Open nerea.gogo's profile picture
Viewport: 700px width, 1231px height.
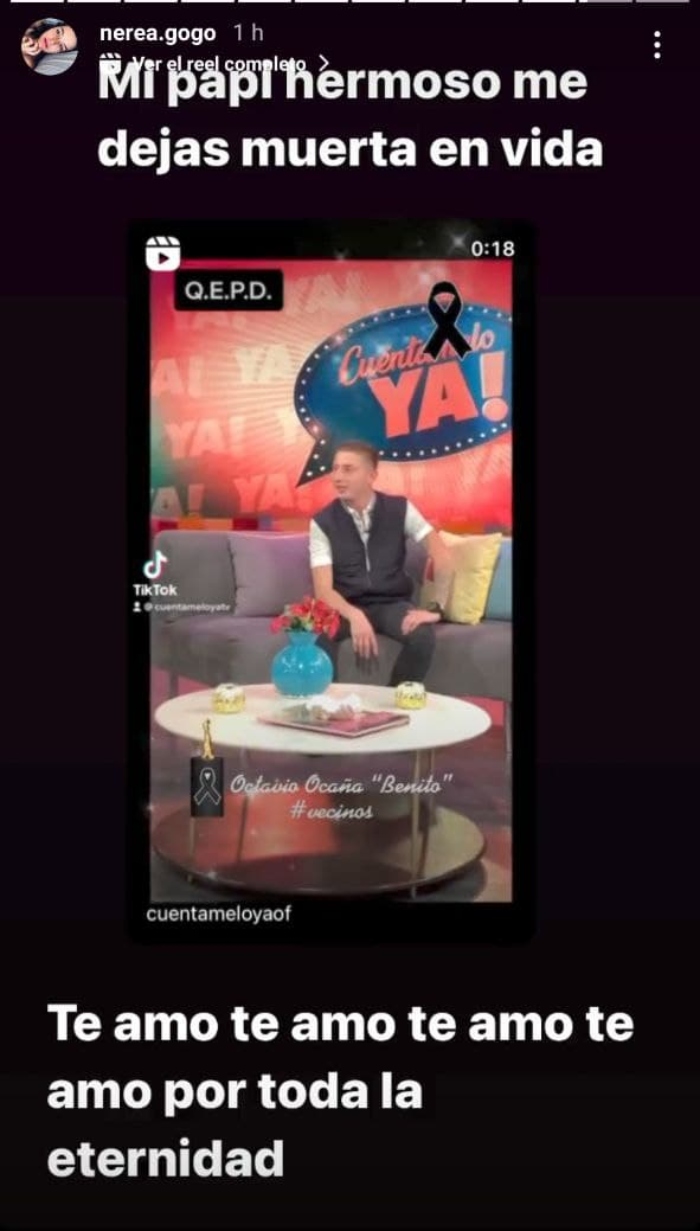click(49, 46)
